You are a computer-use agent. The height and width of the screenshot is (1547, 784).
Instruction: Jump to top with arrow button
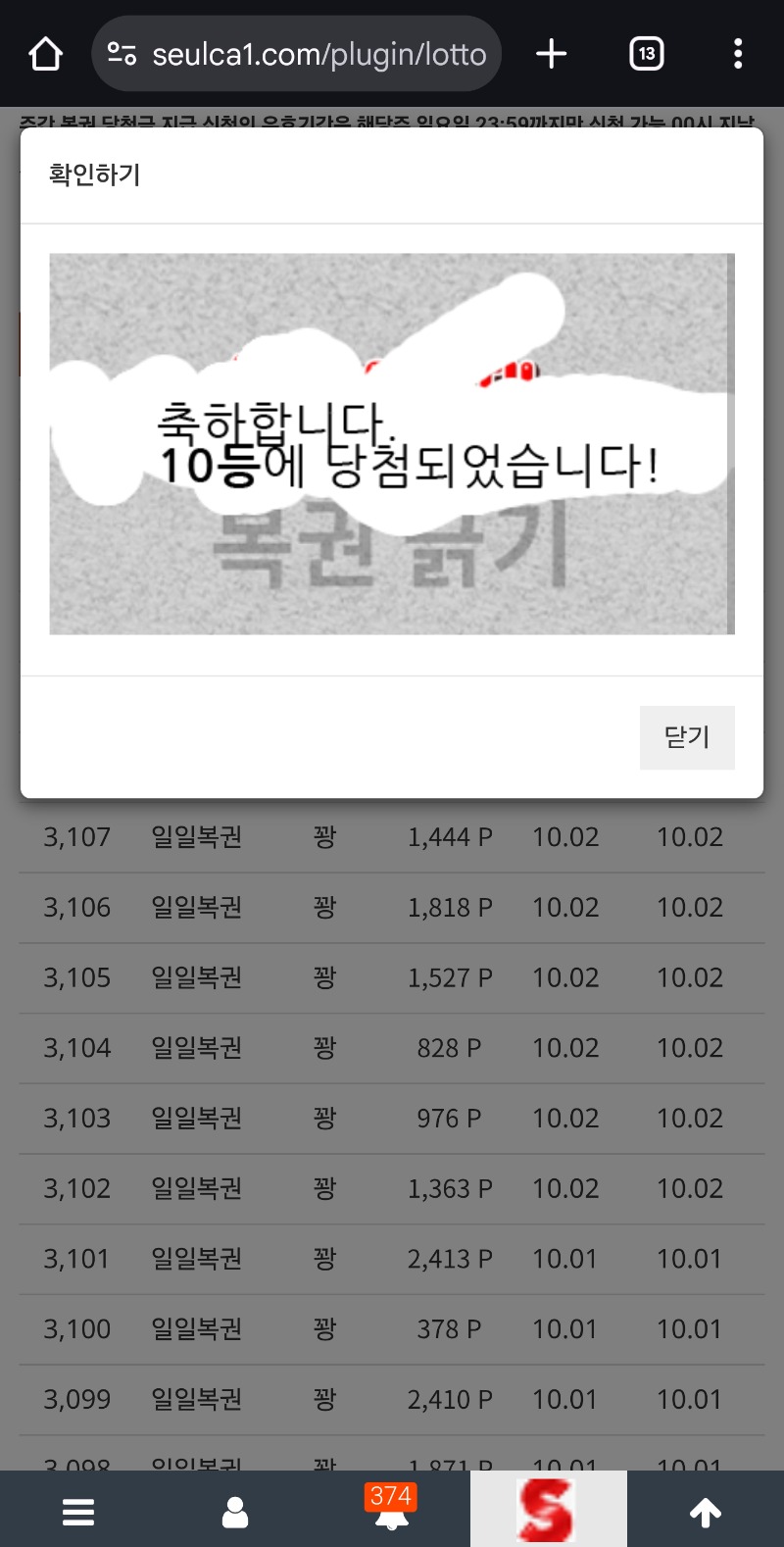[706, 1512]
